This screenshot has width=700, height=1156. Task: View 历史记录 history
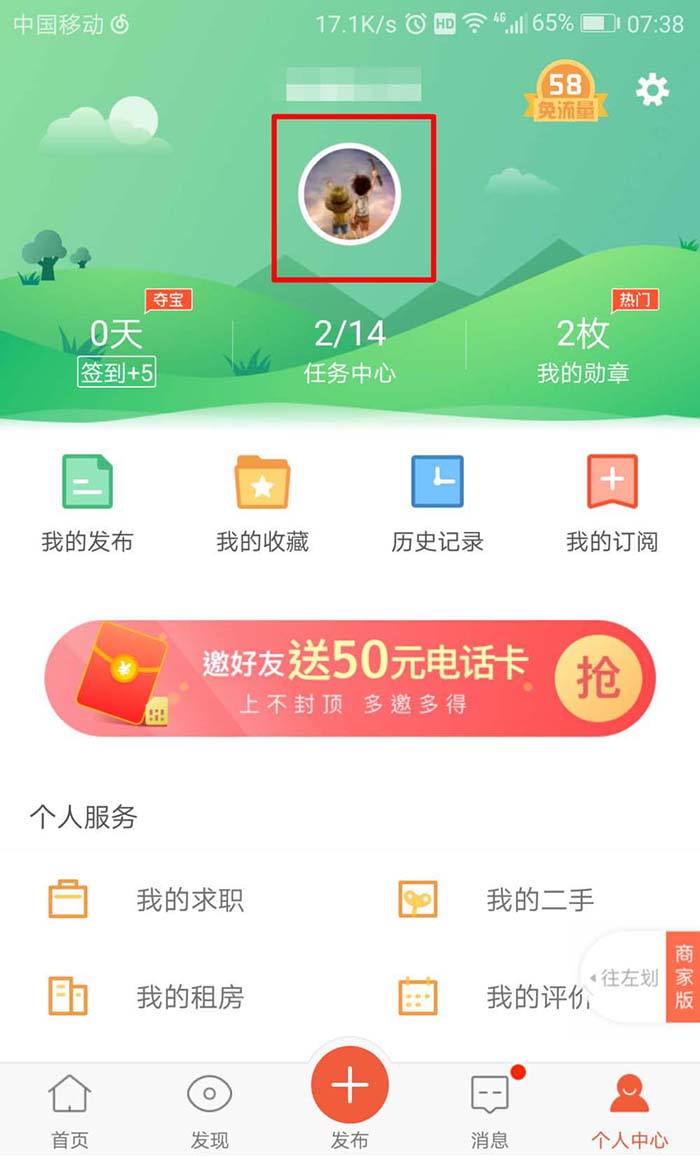[437, 503]
